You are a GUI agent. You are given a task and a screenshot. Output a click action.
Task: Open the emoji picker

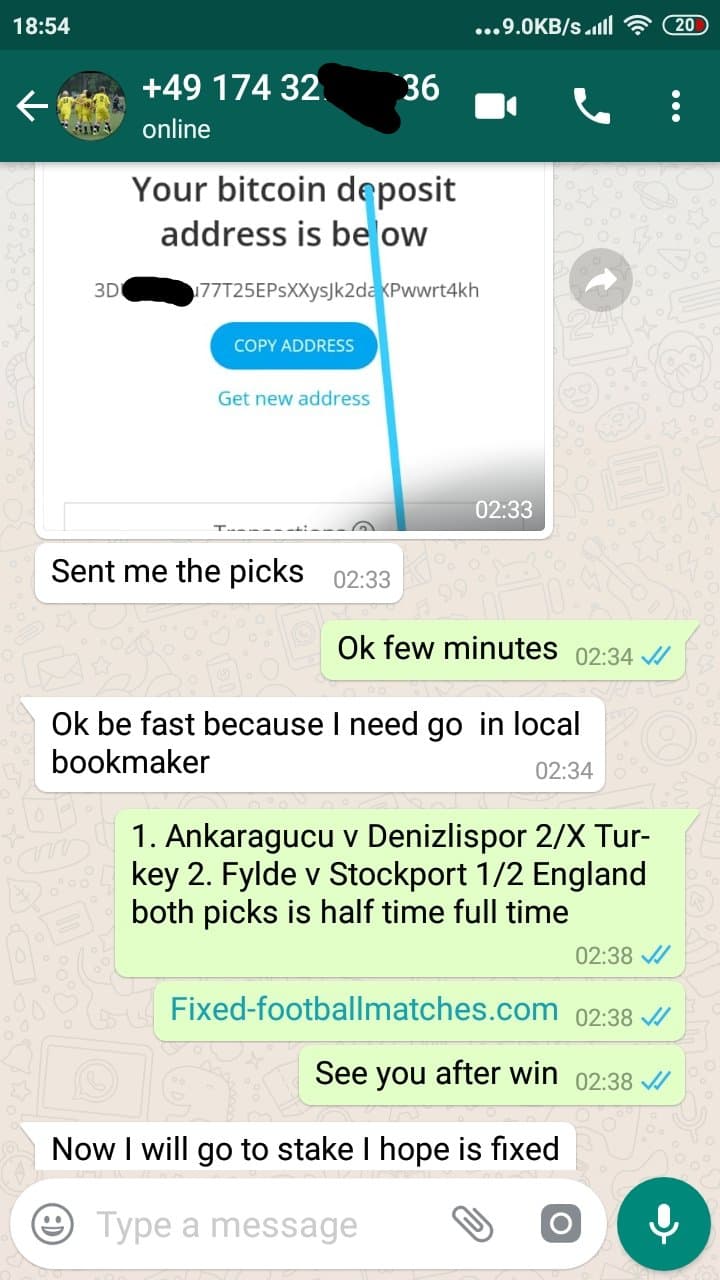tap(52, 1223)
